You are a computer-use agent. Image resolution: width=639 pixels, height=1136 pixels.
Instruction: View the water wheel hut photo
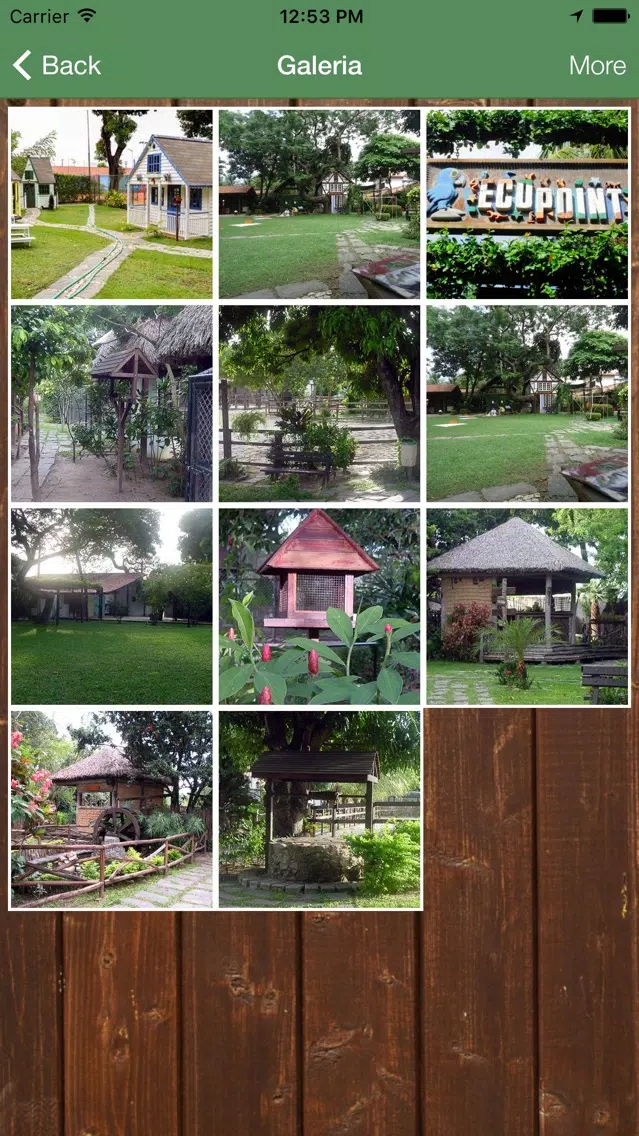pyautogui.click(x=112, y=809)
